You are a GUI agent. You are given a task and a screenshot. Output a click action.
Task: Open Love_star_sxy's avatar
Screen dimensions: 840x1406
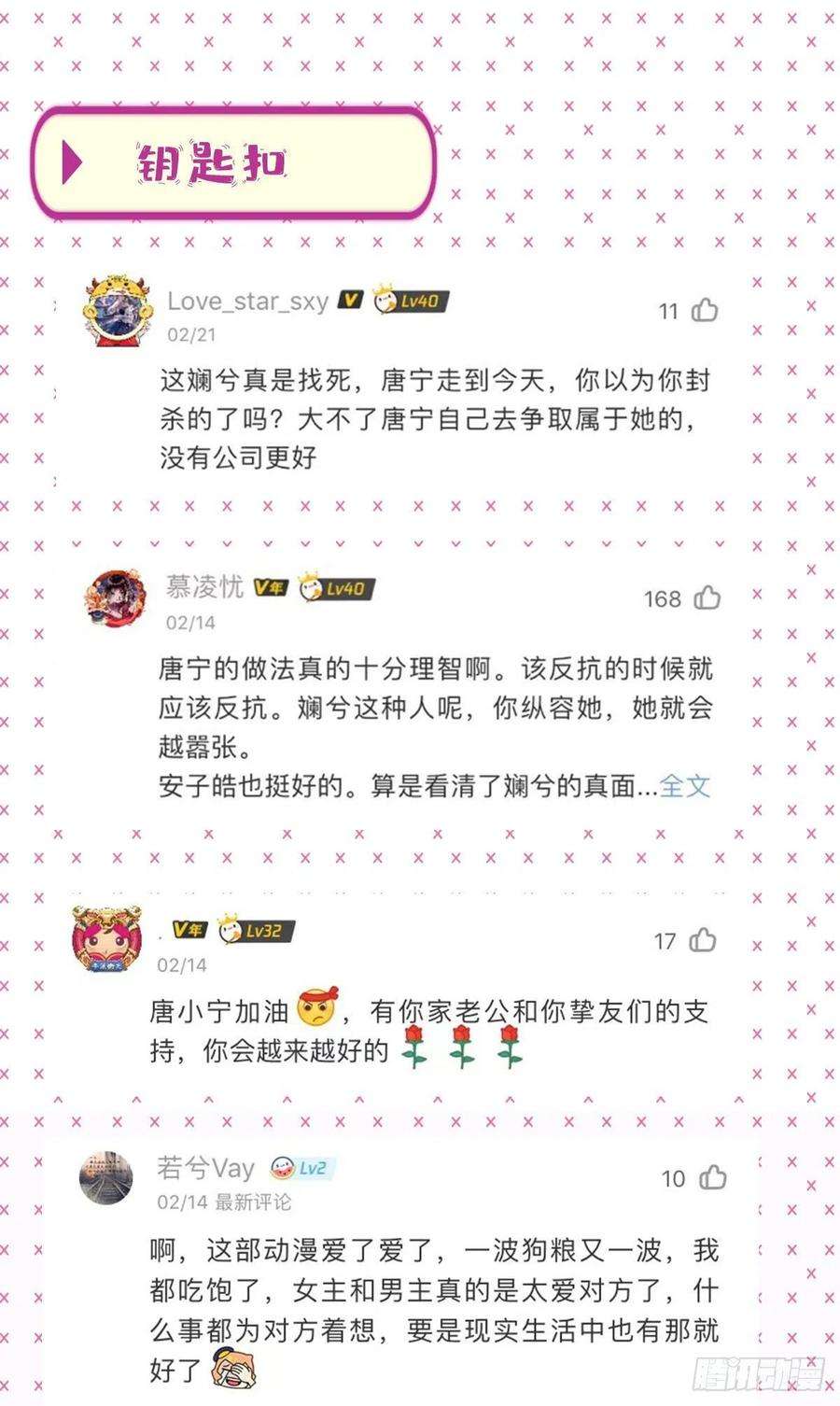(x=117, y=309)
